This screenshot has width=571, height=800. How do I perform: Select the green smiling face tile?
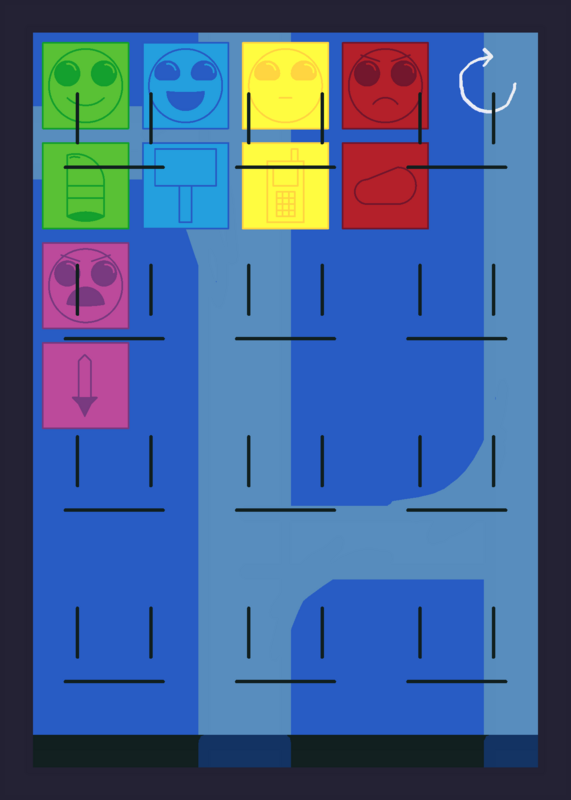[86, 86]
